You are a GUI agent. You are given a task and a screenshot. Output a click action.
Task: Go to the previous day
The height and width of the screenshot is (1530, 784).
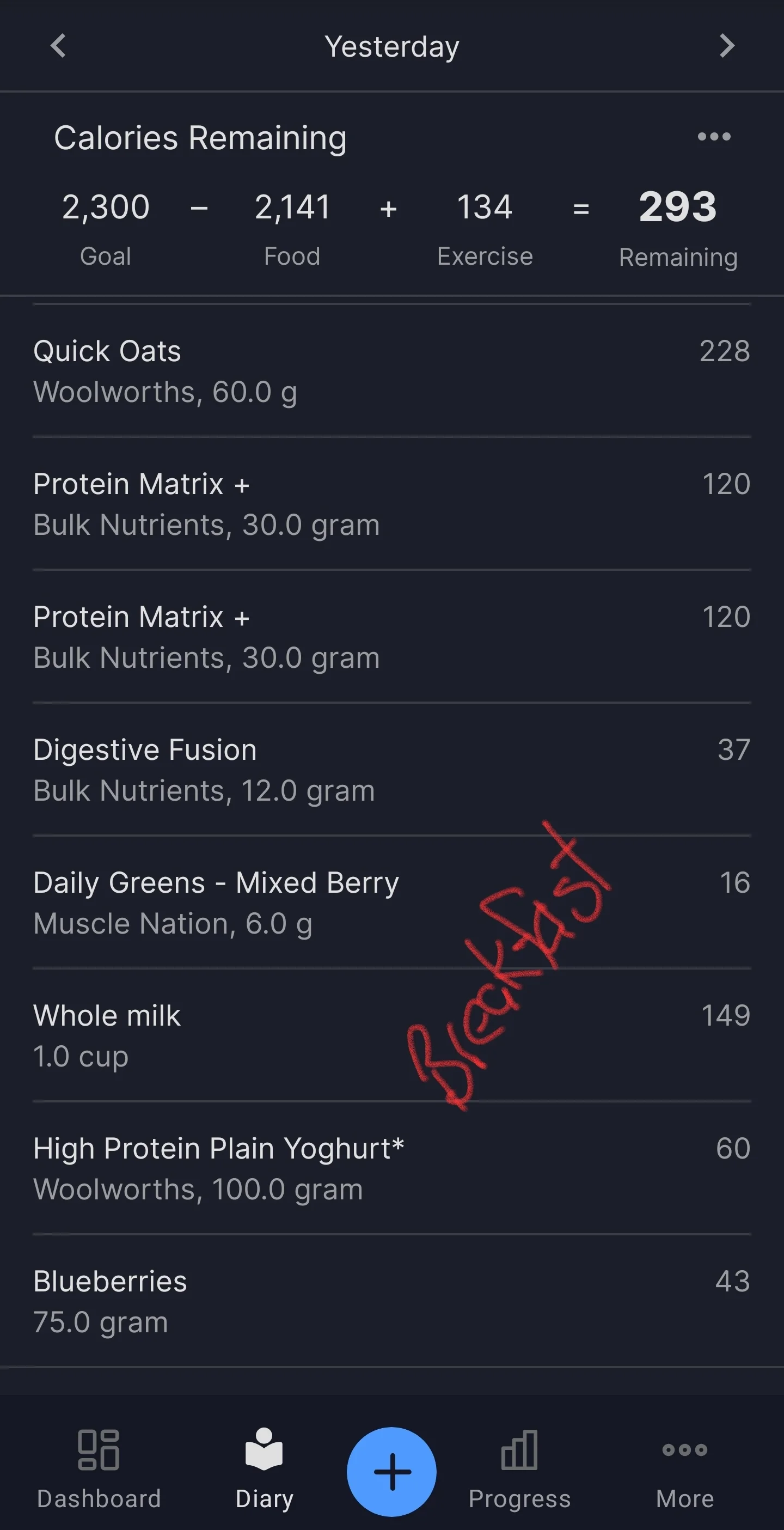click(58, 46)
